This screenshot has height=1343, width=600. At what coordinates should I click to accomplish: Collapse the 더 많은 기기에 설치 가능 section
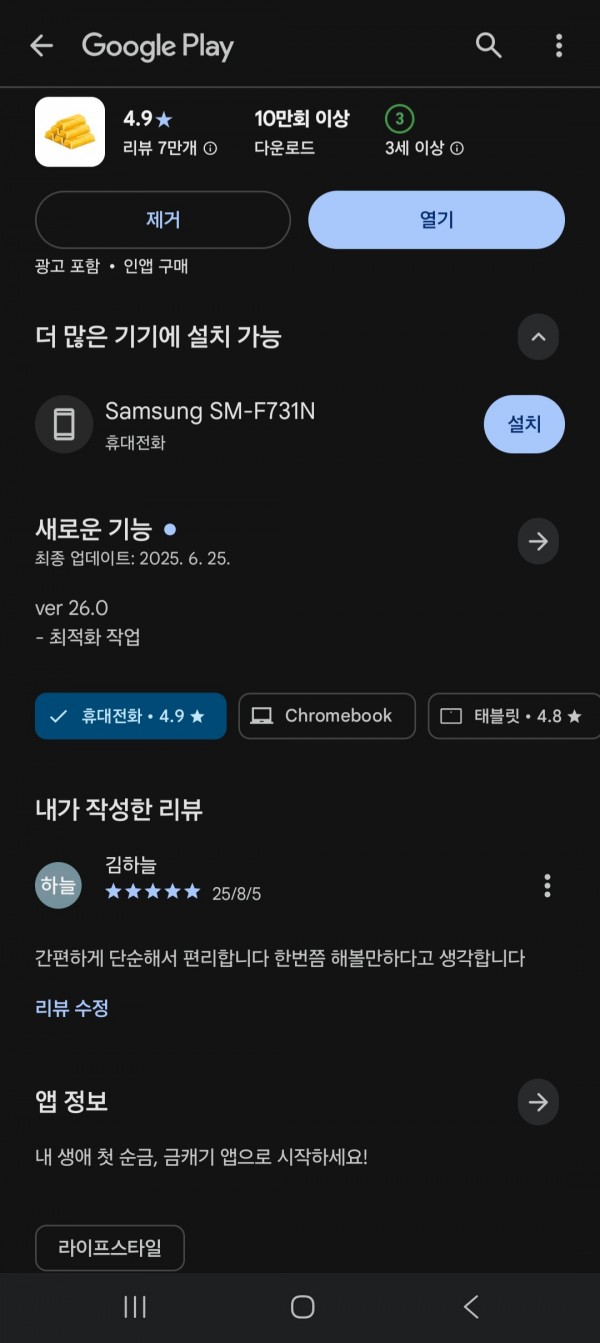[538, 337]
